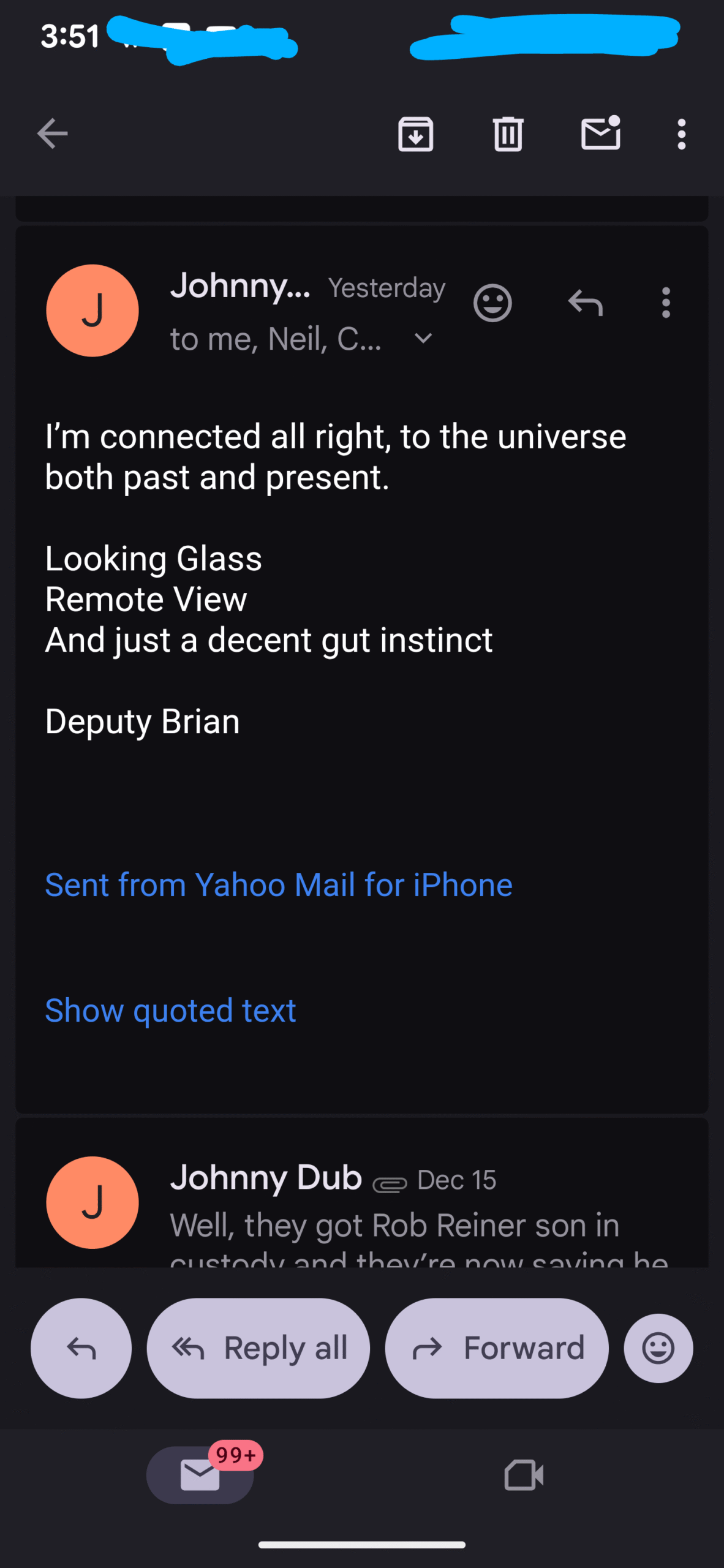This screenshot has width=724, height=1568.
Task: Go back to the inbox
Action: pyautogui.click(x=52, y=134)
